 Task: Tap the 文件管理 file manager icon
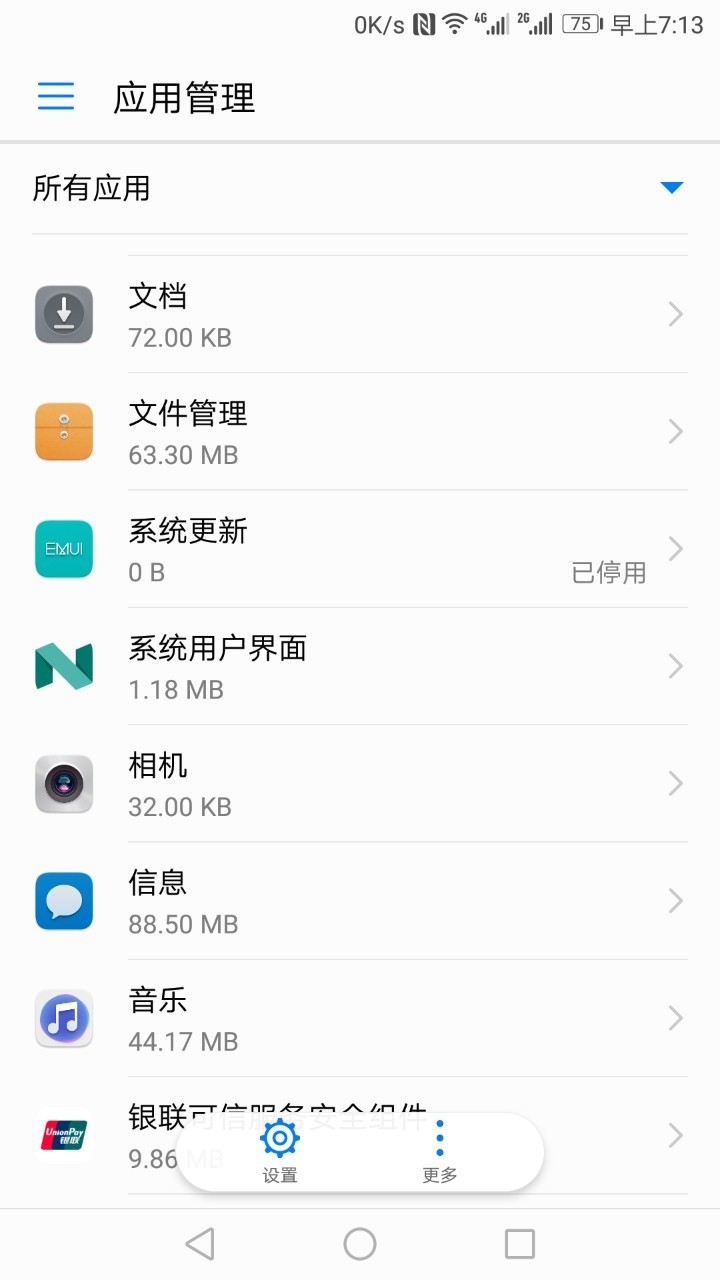[63, 431]
